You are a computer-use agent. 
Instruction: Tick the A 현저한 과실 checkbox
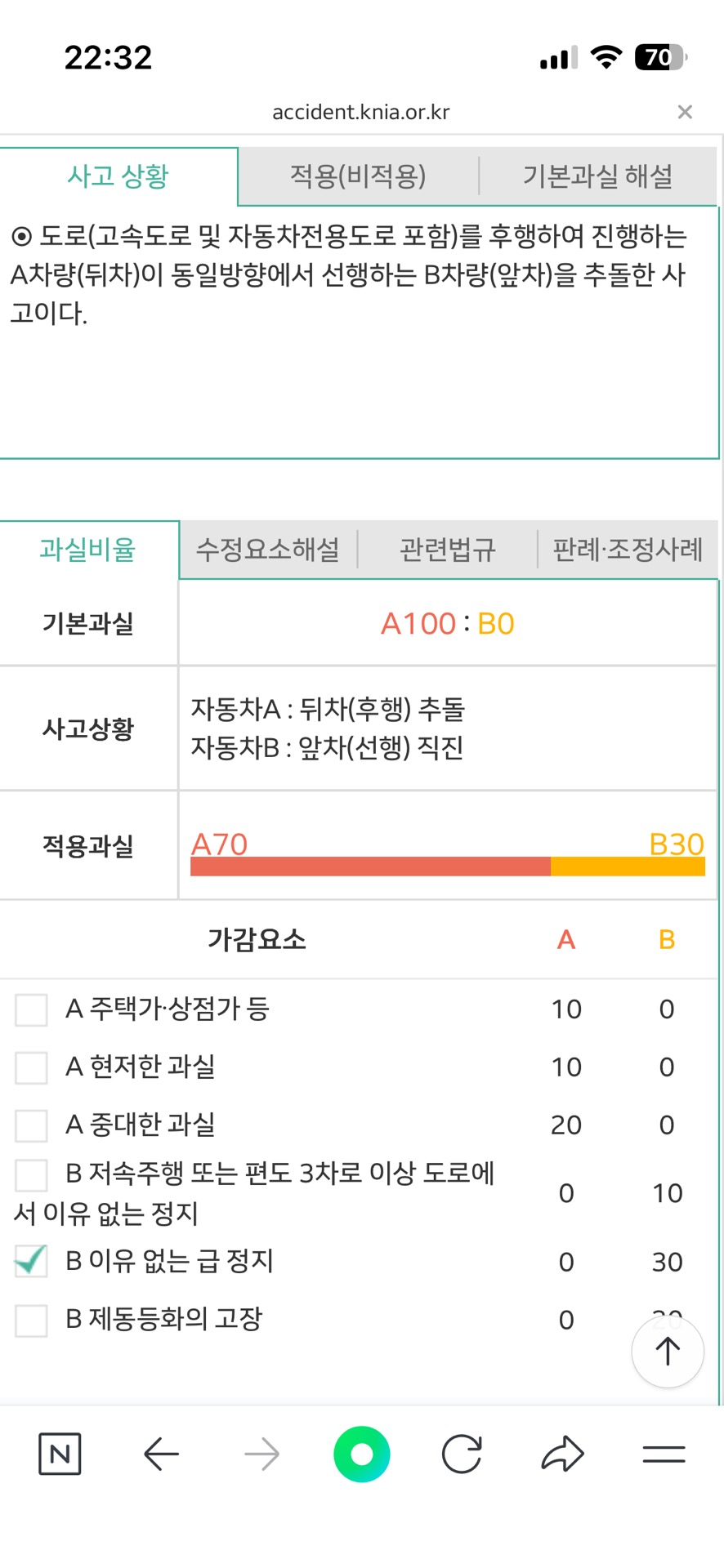pyautogui.click(x=31, y=1067)
